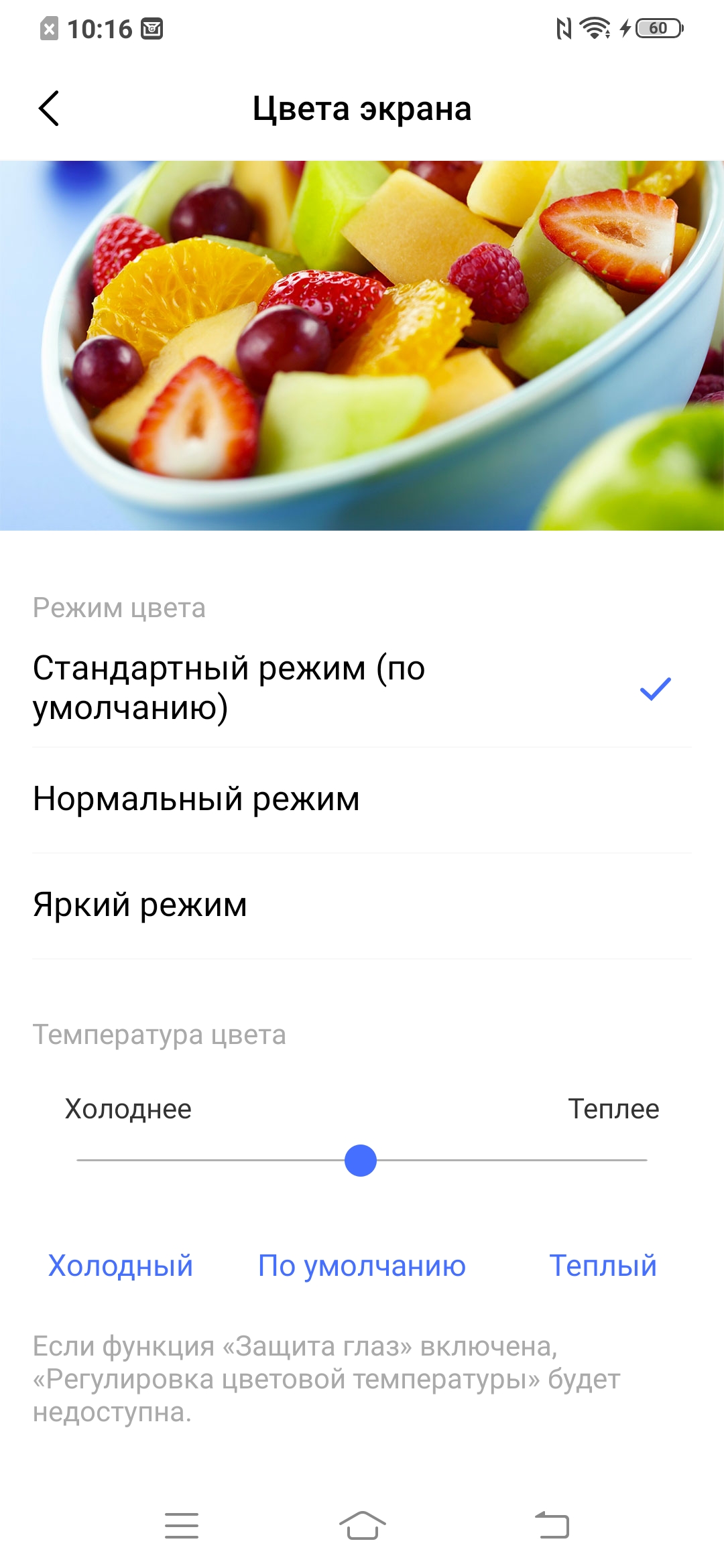Tap the color temperature slider handle
Screen dimensions: 724x1568
(361, 1160)
